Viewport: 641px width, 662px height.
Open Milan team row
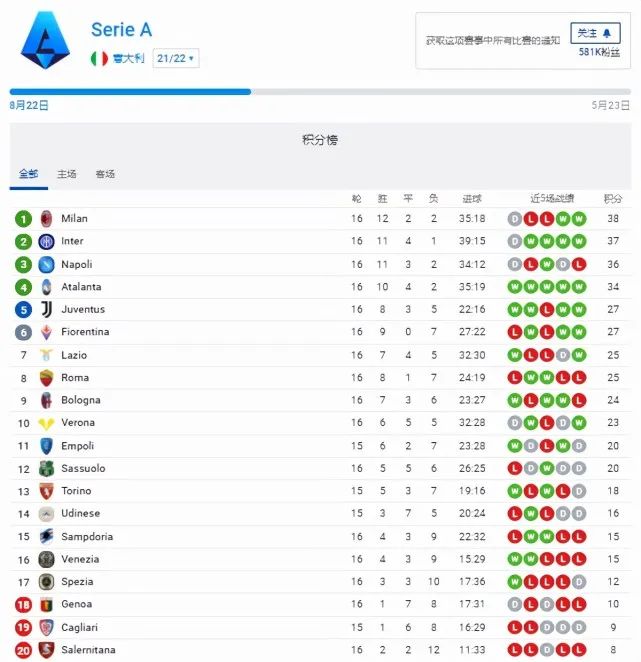(x=74, y=218)
